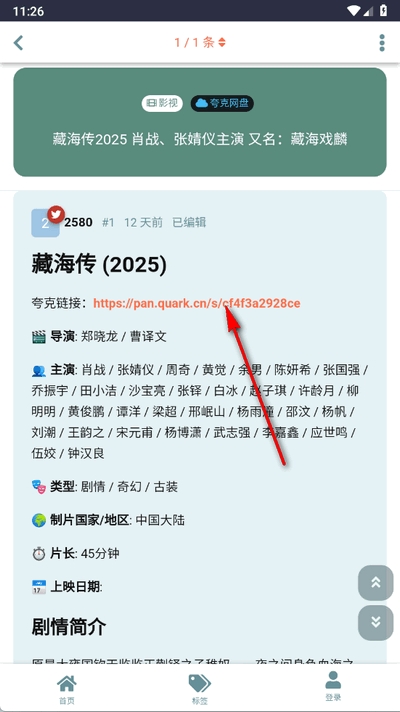Jump to top with double-up arrows
This screenshot has width=400, height=712.
(x=375, y=583)
